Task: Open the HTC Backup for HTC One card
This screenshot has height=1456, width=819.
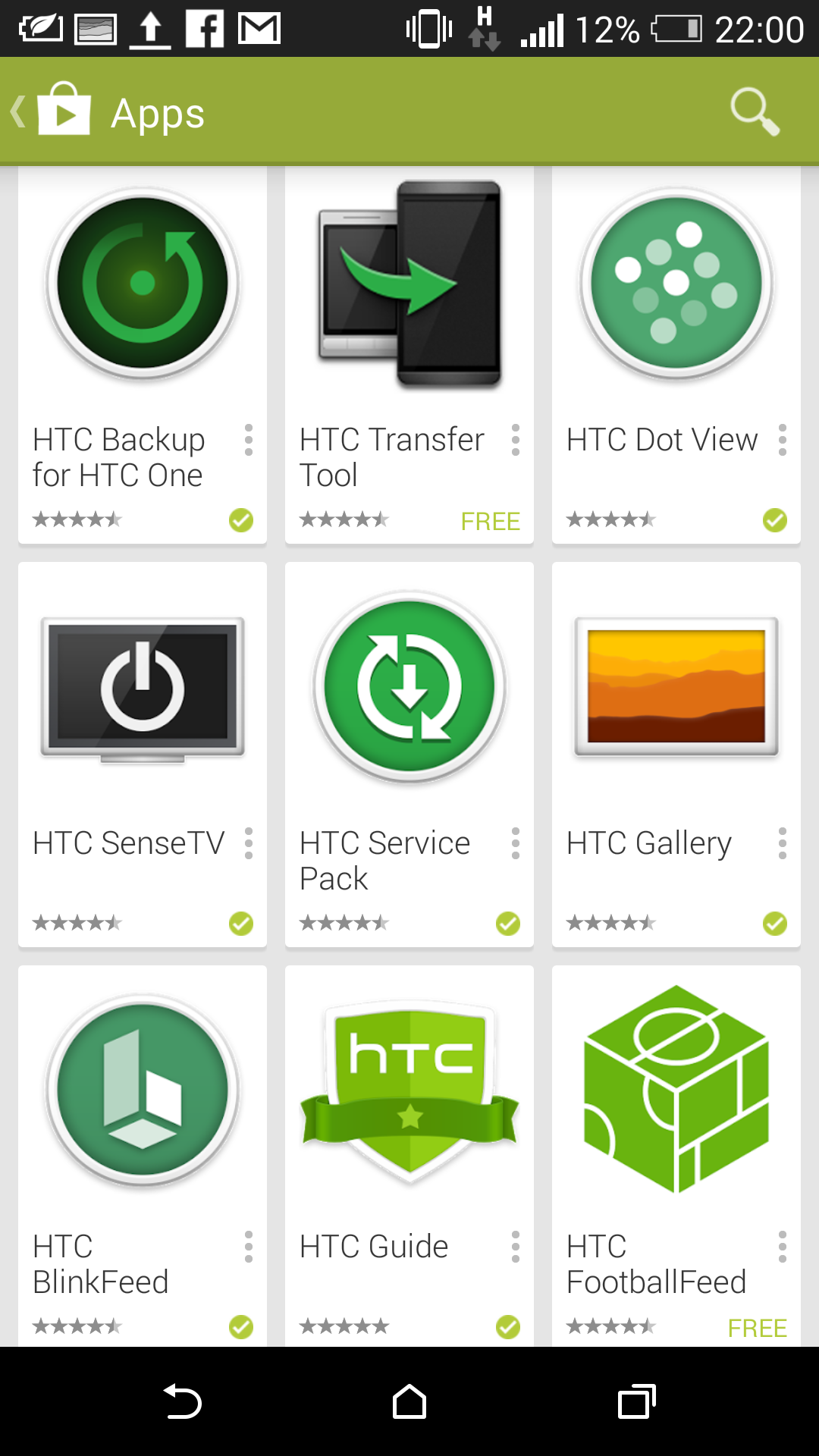Action: 143,354
